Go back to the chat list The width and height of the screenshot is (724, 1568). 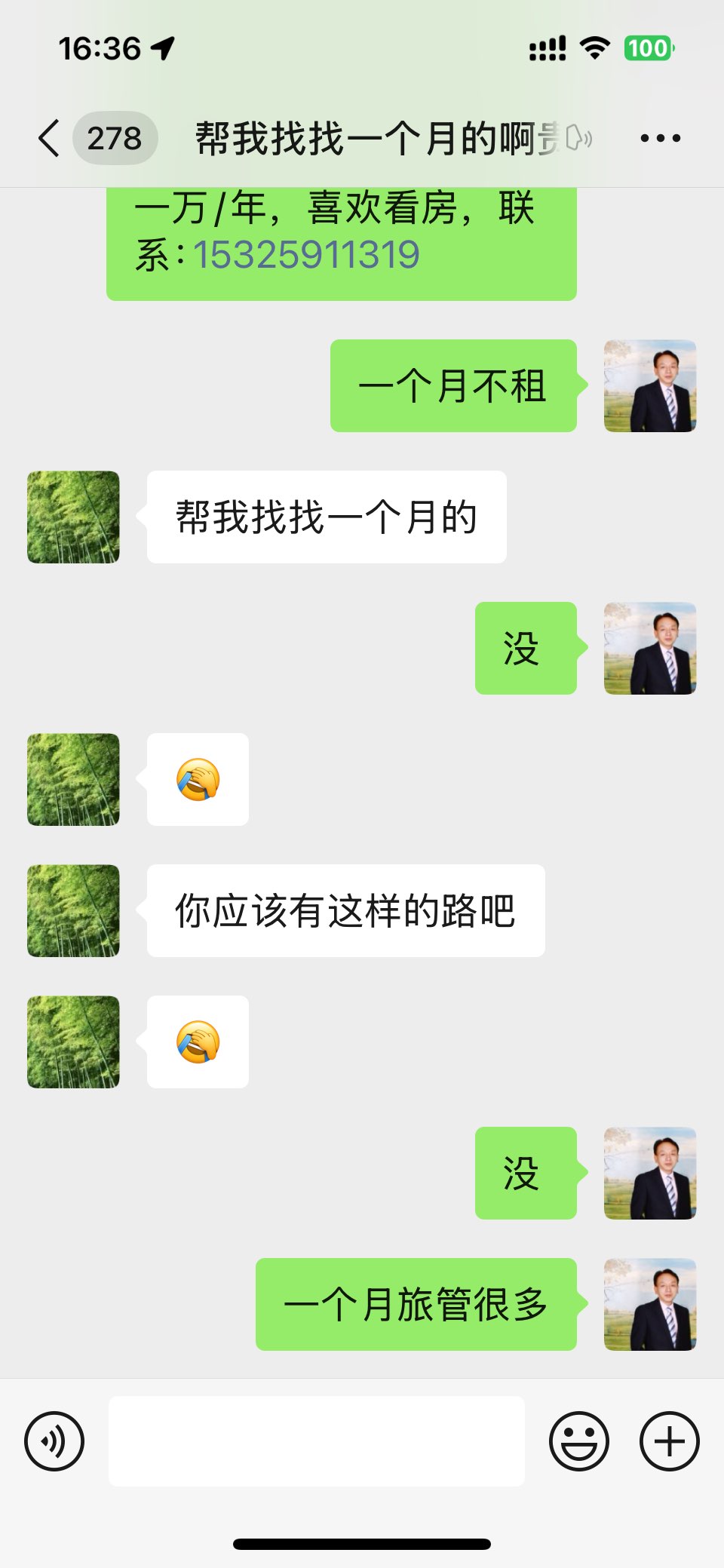click(50, 138)
